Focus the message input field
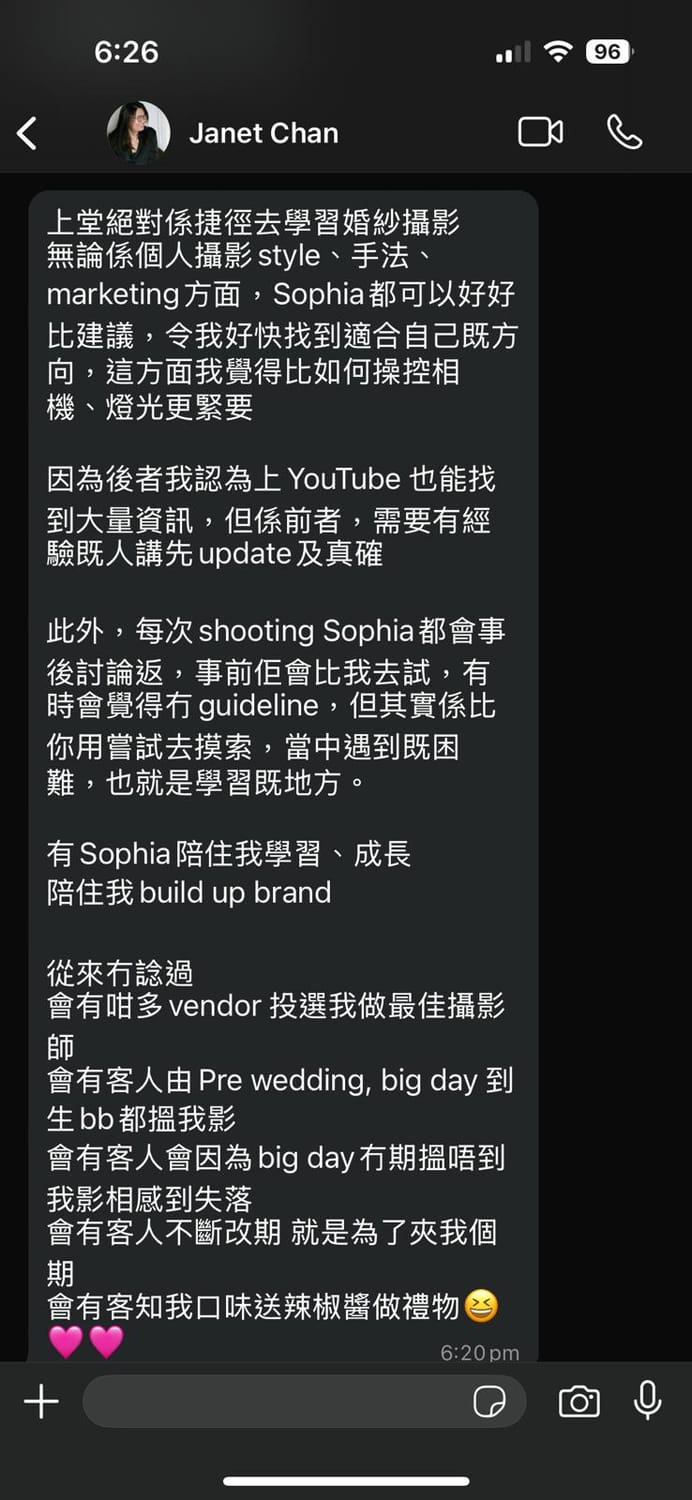The image size is (692, 1500). pyautogui.click(x=270, y=1402)
